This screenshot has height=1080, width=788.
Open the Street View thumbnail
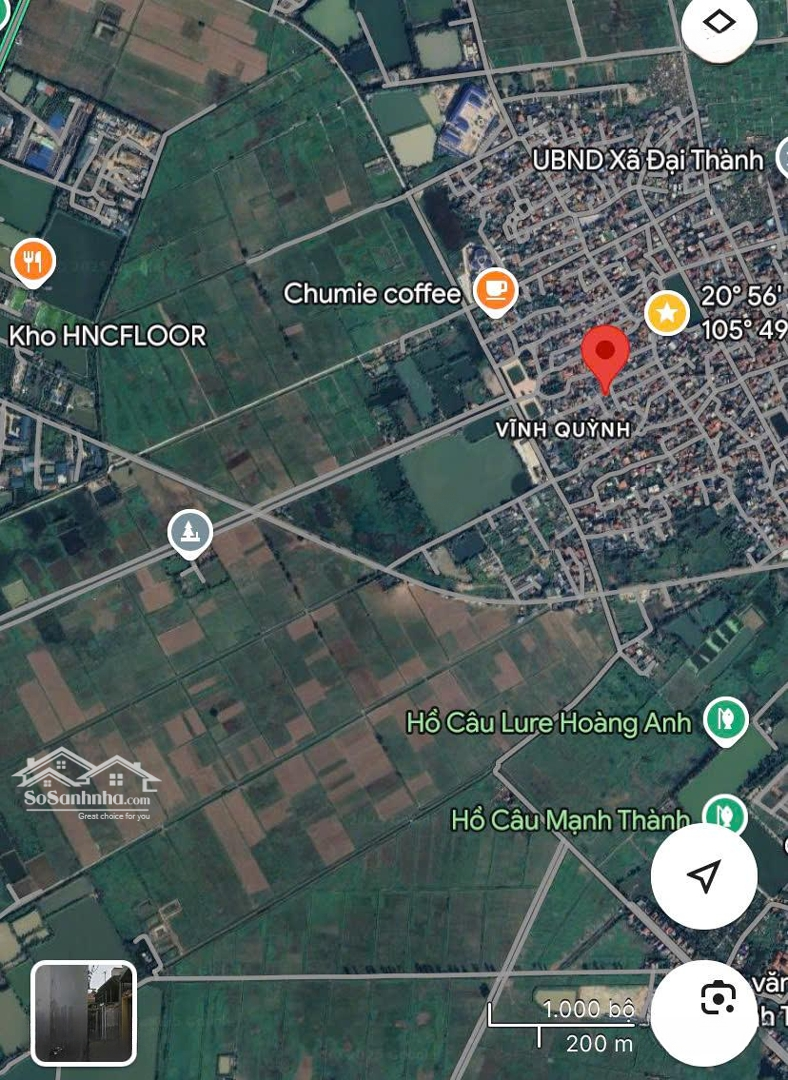tap(84, 1012)
